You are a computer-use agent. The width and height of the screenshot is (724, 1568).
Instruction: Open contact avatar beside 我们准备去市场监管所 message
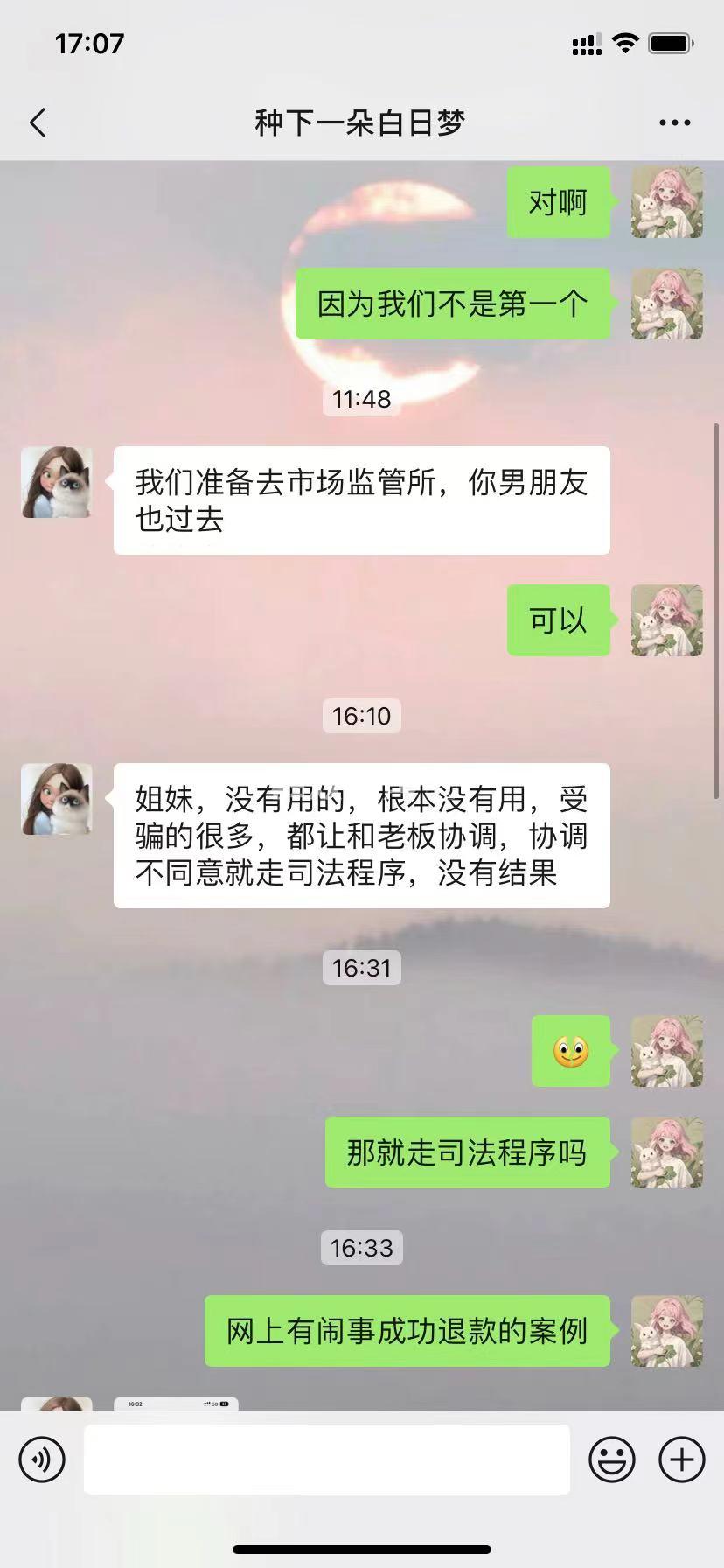[x=57, y=482]
